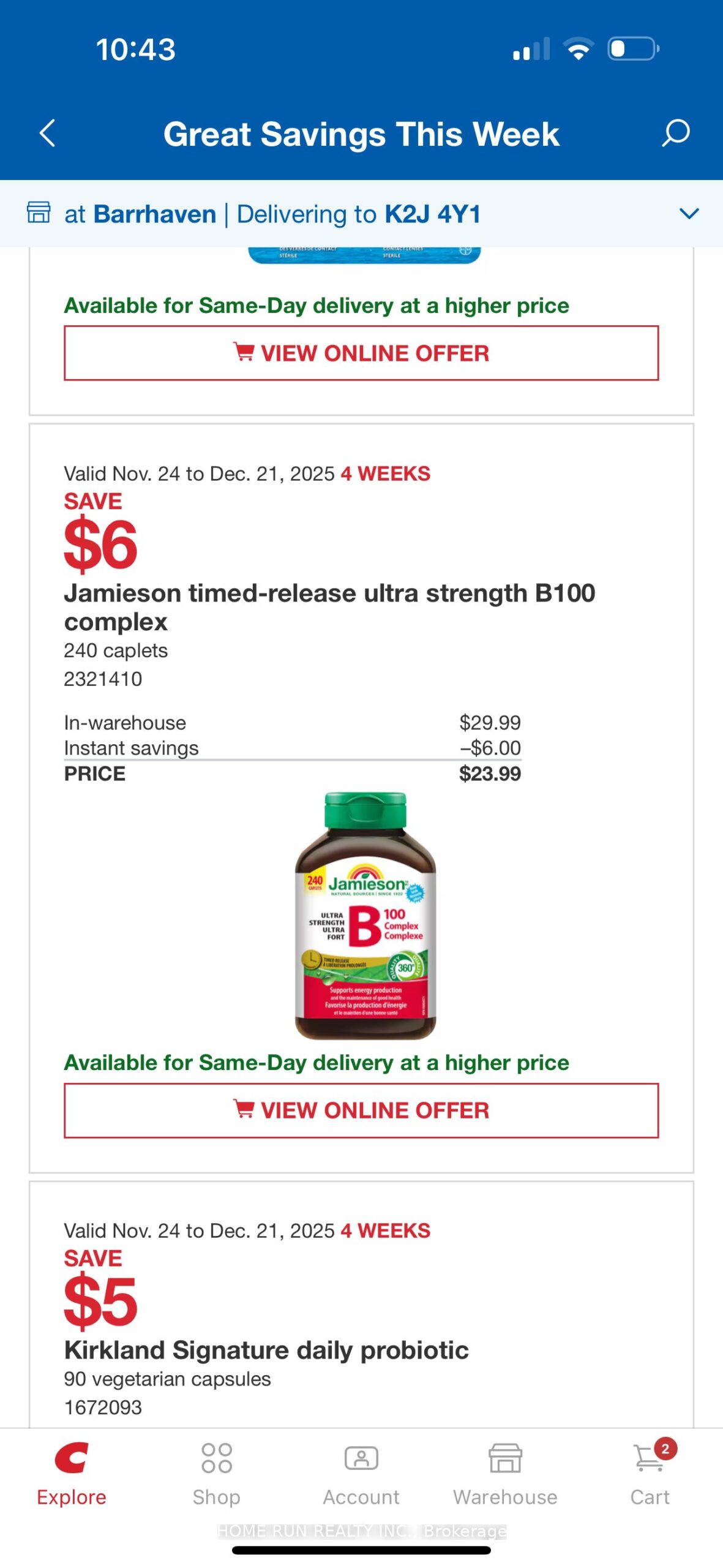Open the Kirkland Signature daily probiotic card

(266, 1349)
